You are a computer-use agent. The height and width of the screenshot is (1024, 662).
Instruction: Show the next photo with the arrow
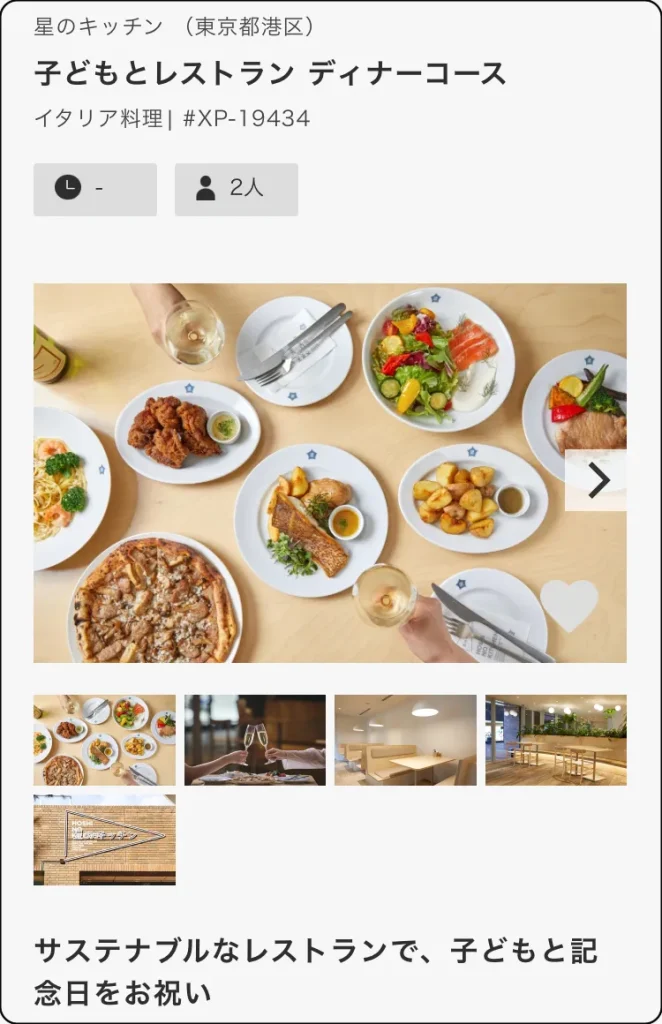click(597, 481)
